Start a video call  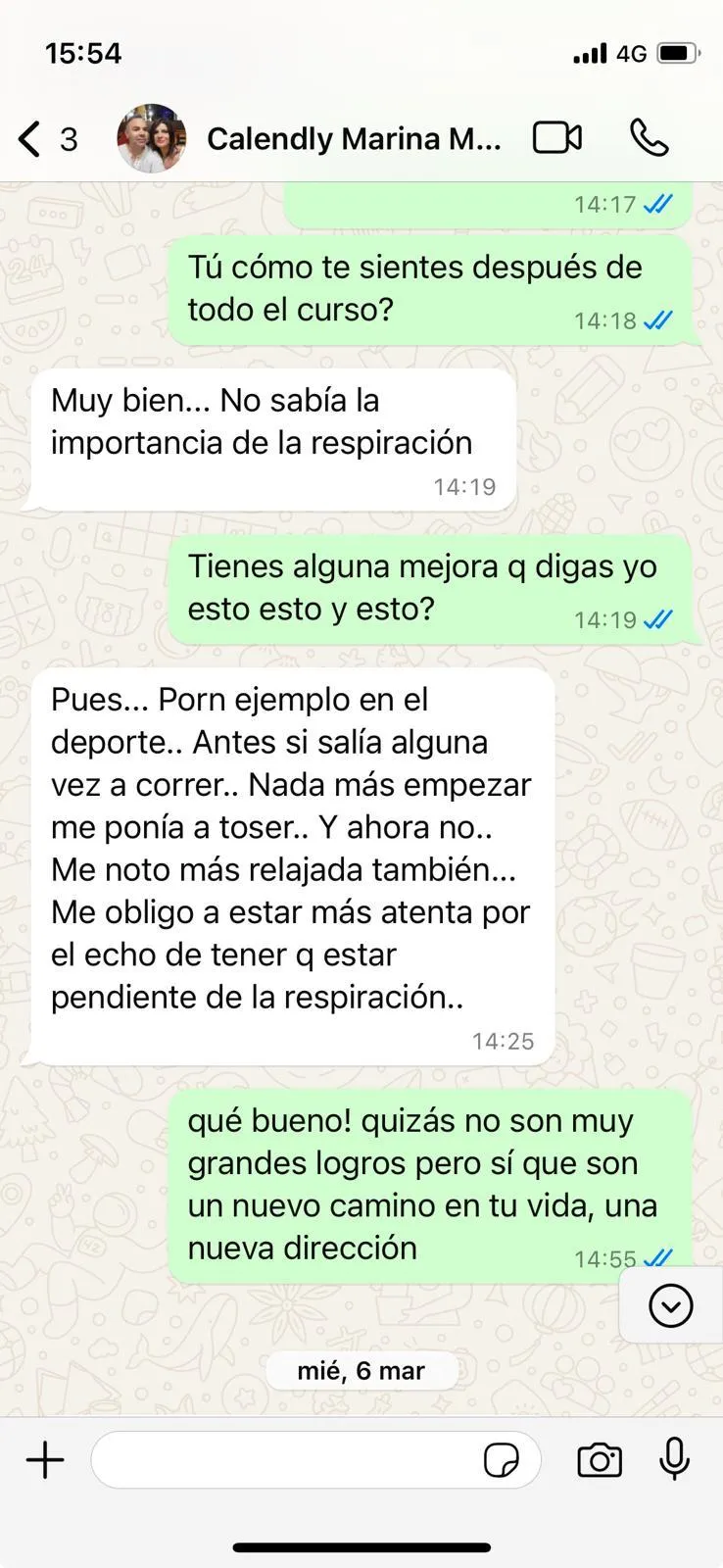(x=557, y=138)
